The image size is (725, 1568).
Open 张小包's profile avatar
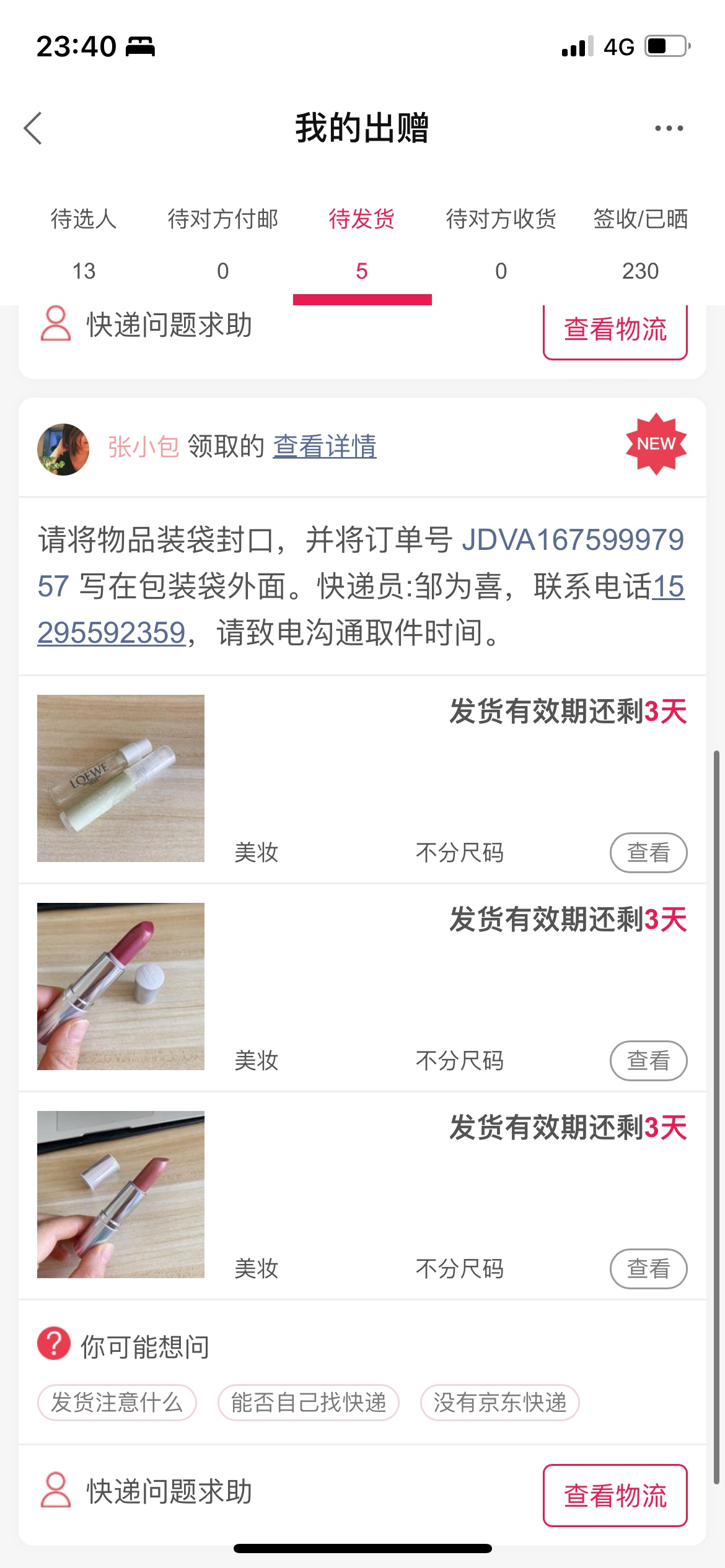(63, 449)
